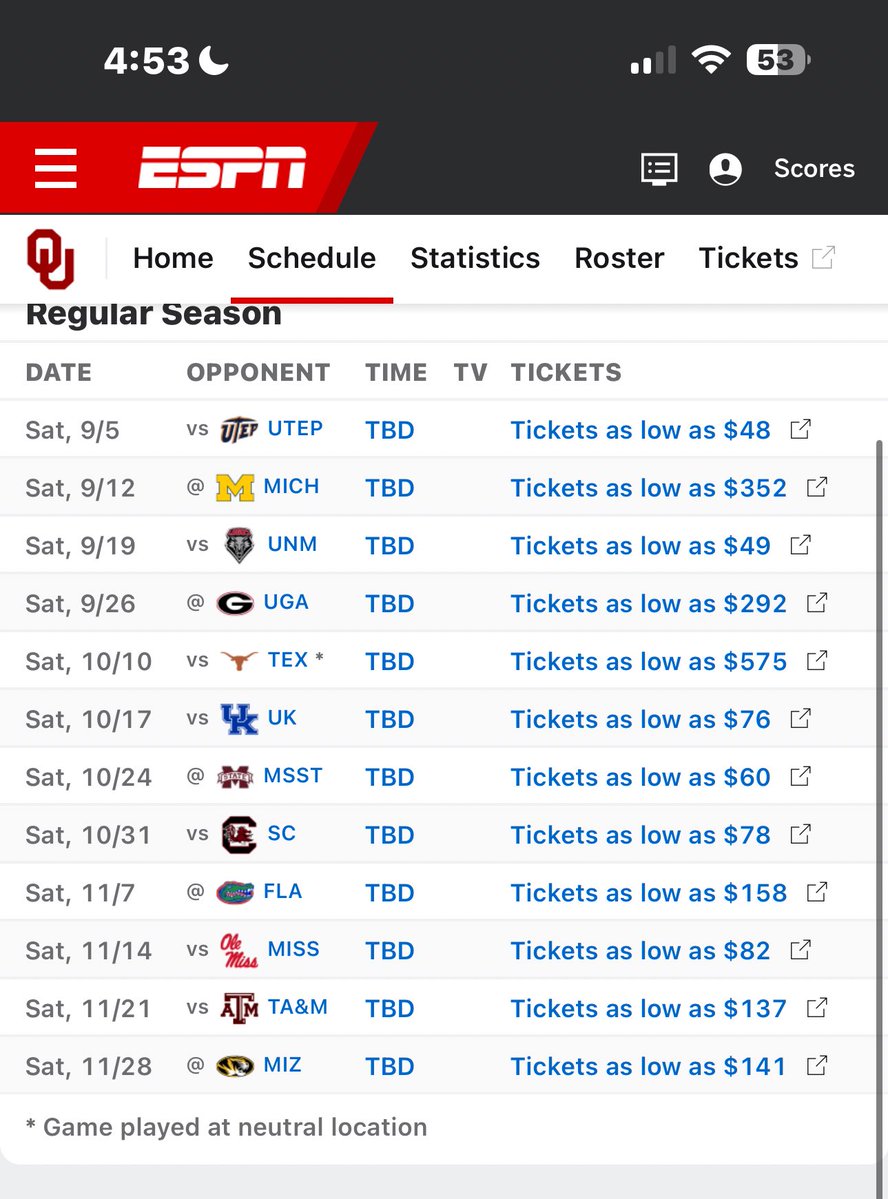The image size is (888, 1199).
Task: Select the Statistics tab
Action: [x=475, y=258]
